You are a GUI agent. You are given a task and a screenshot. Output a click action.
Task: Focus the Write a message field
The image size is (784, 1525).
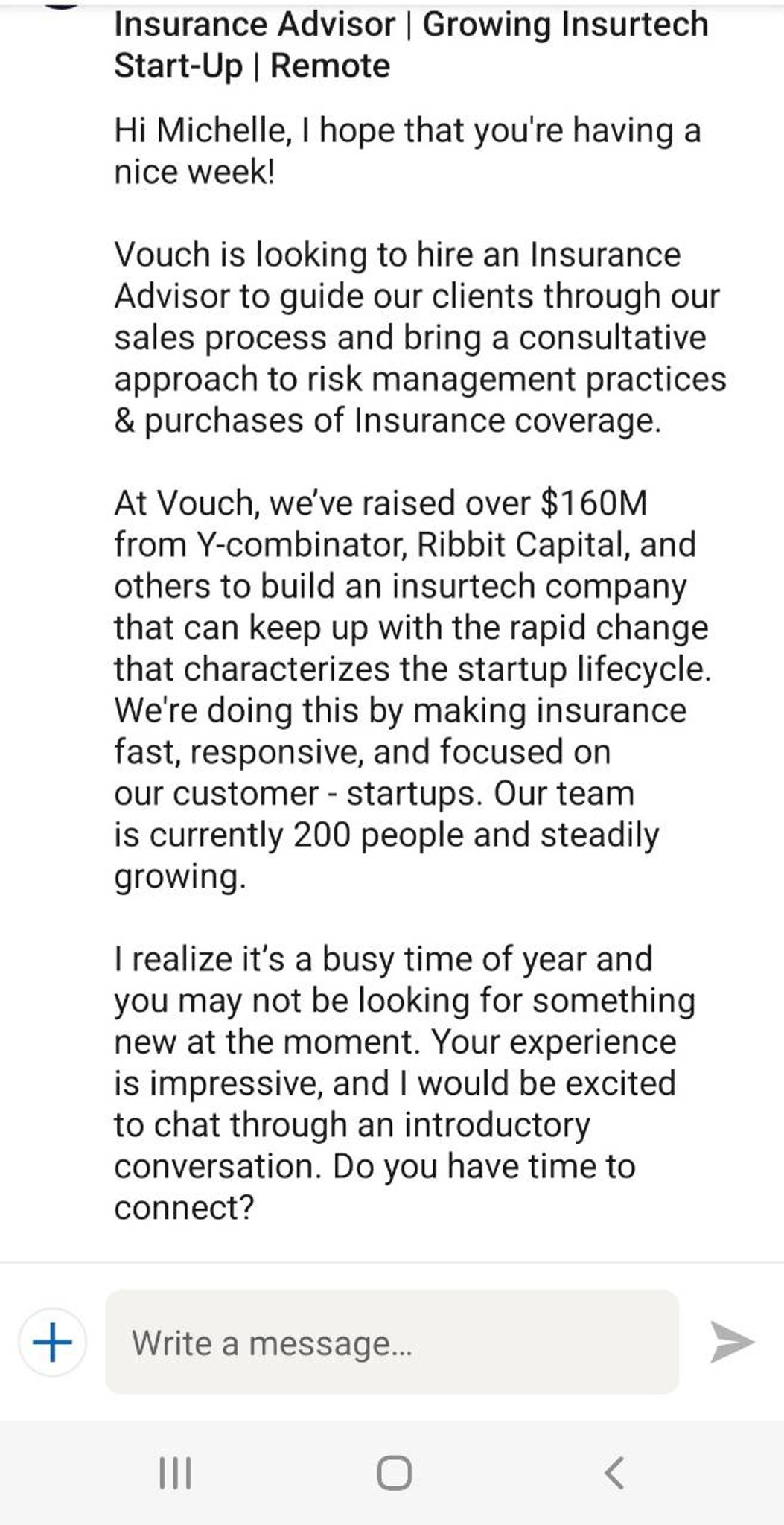[392, 1342]
